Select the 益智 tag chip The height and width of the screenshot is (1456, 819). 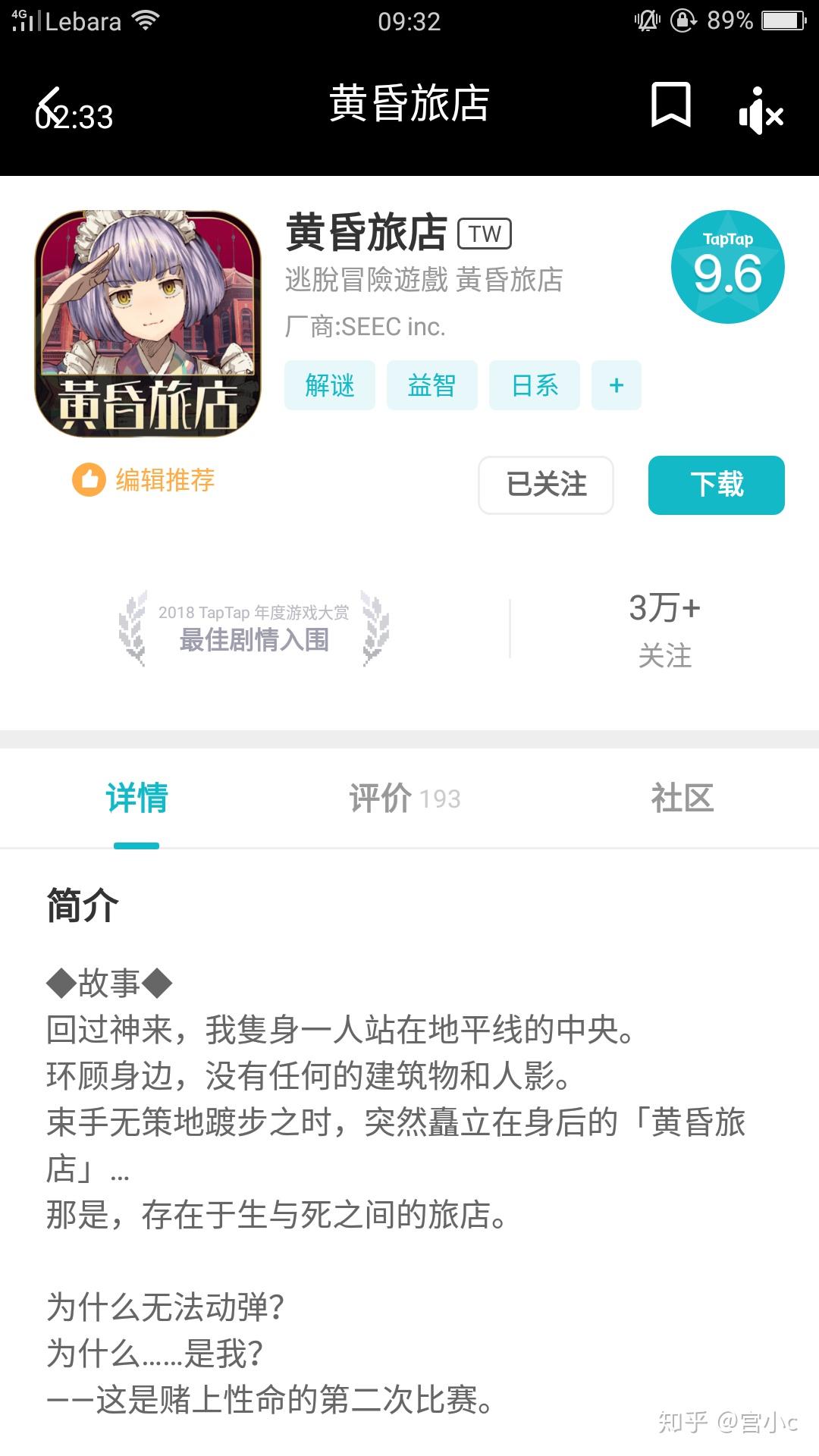431,386
